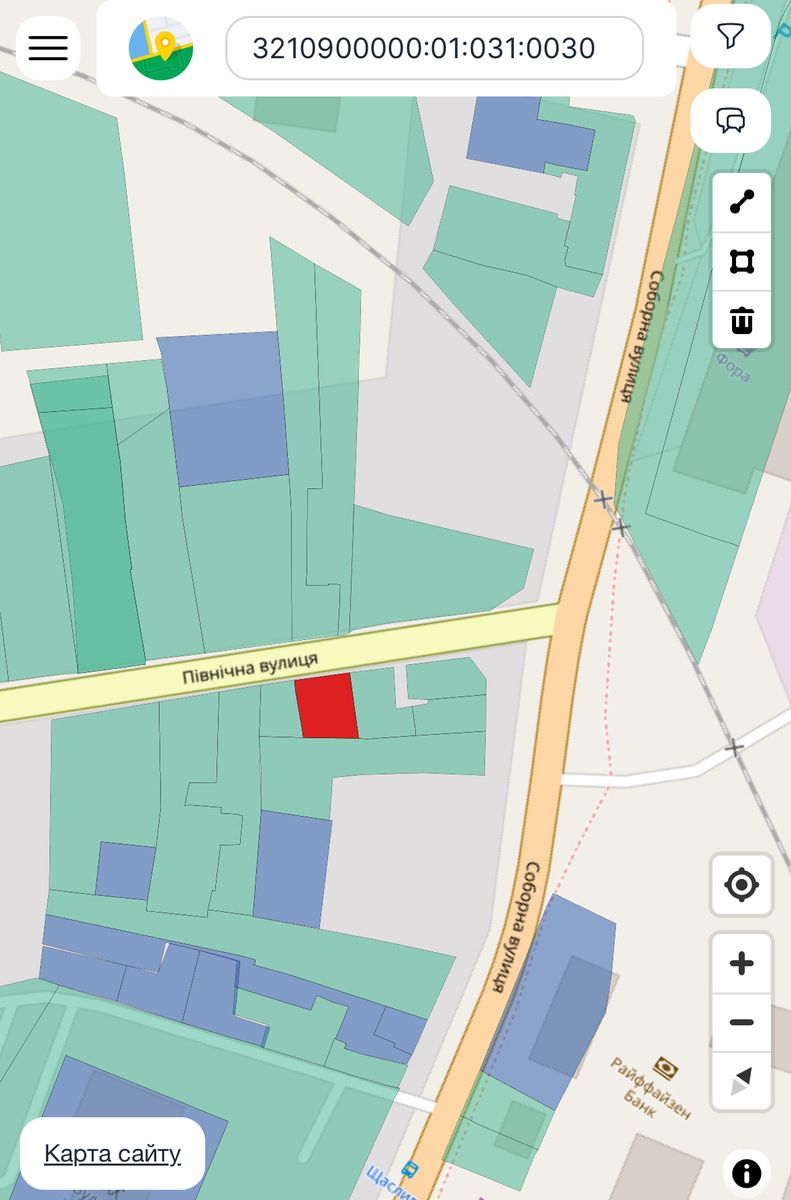Screen dimensions: 791x1200
Task: Tap the map app logo
Action: point(161,48)
